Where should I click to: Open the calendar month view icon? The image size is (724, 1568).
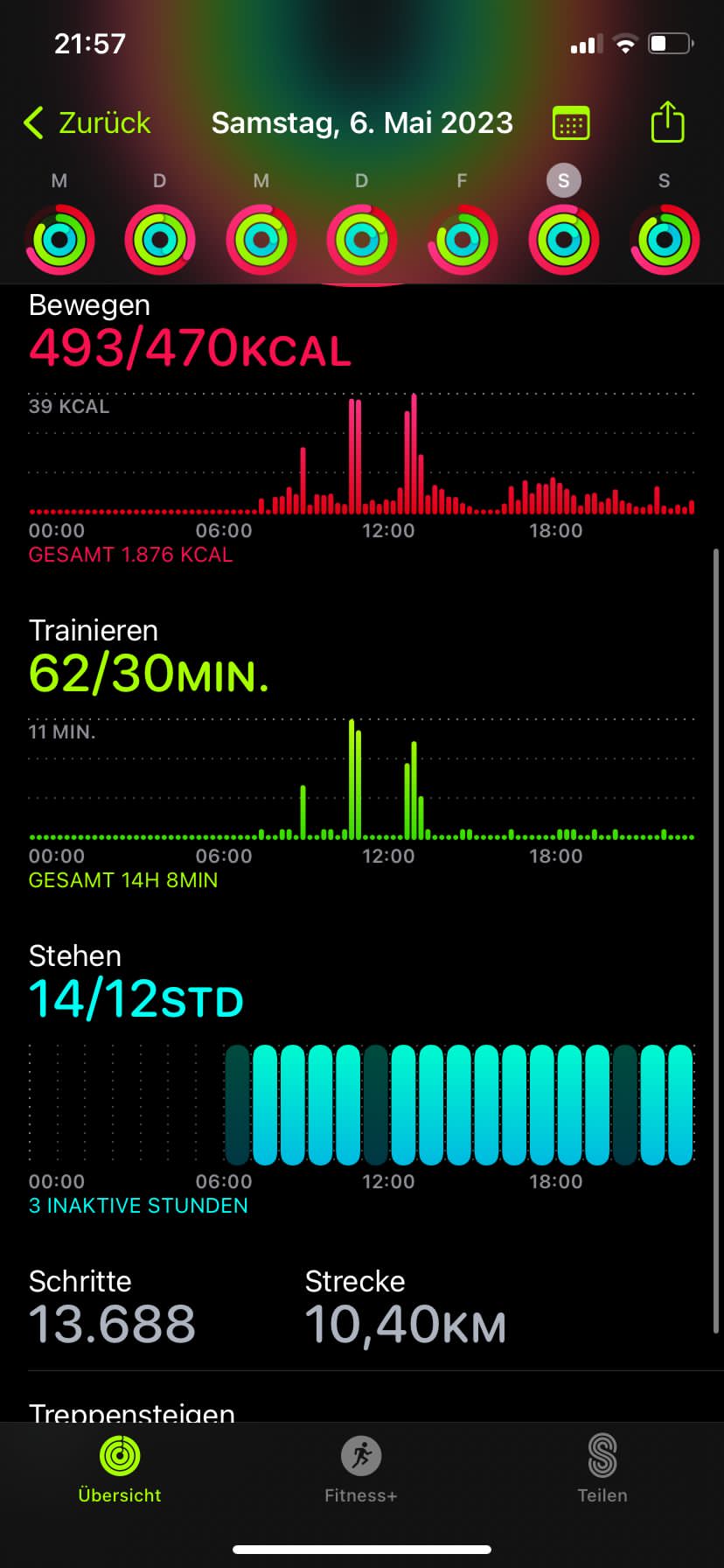[x=571, y=123]
